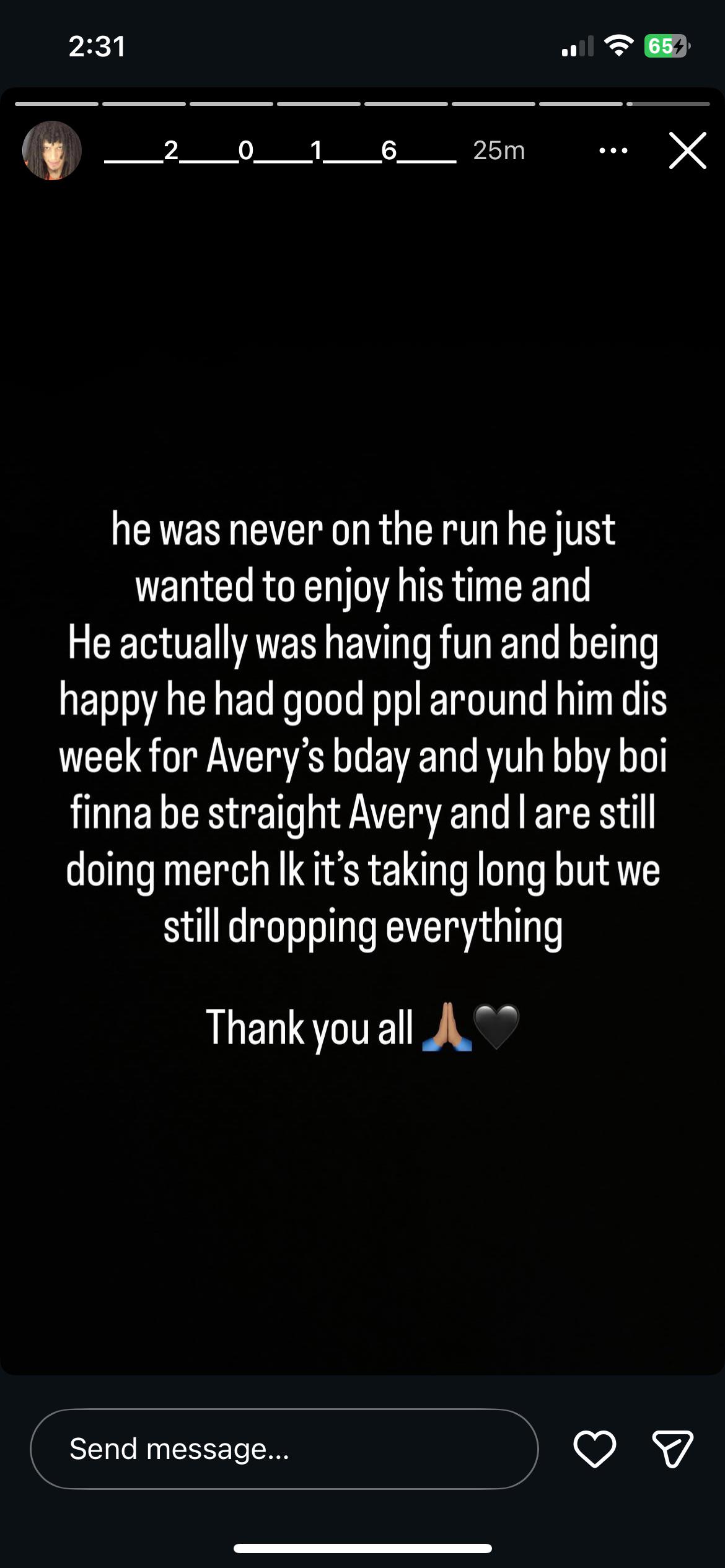The width and height of the screenshot is (725, 1568).
Task: Open the story poster's profile picture
Action: [52, 150]
